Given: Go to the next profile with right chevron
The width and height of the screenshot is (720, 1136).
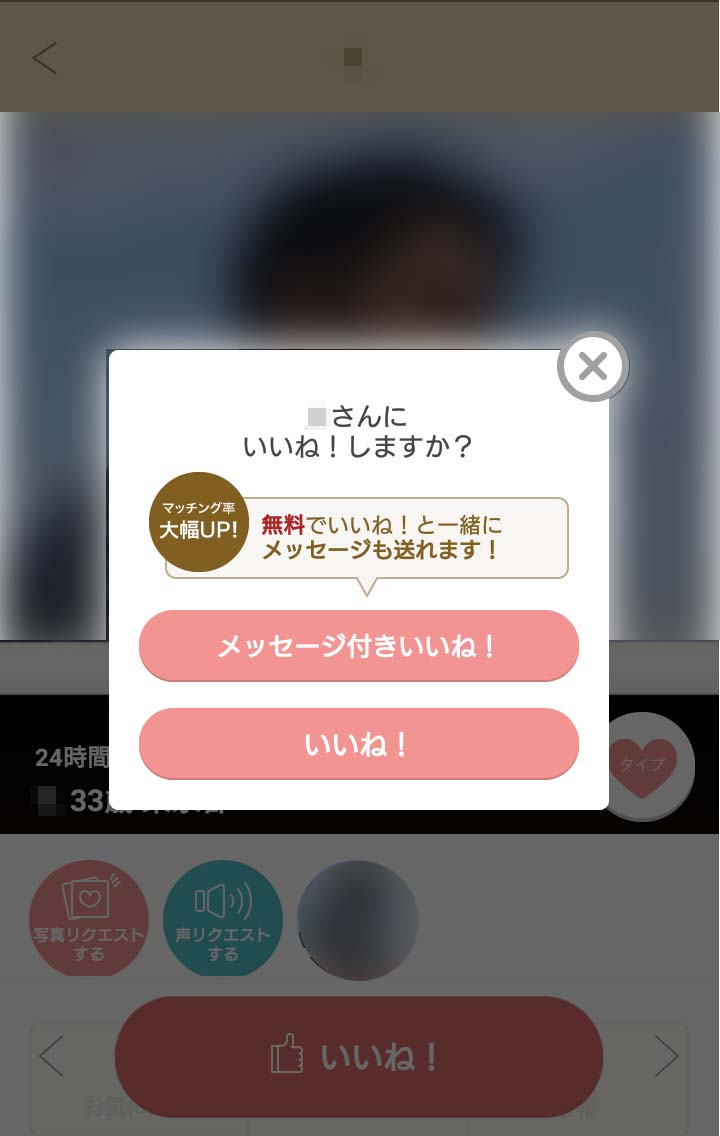Looking at the screenshot, I should 666,1057.
